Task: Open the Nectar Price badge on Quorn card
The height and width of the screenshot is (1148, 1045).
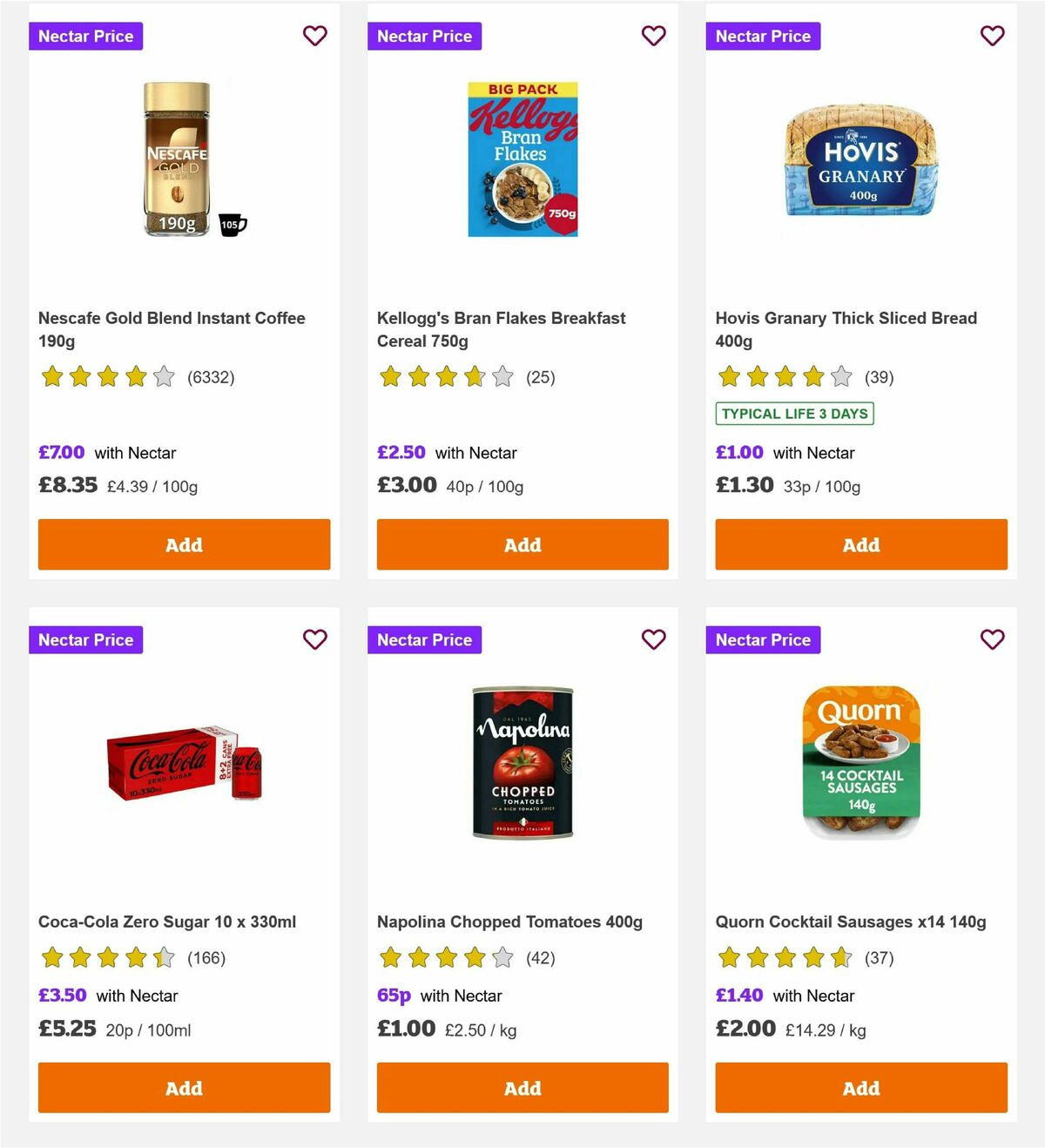Action: coord(764,639)
